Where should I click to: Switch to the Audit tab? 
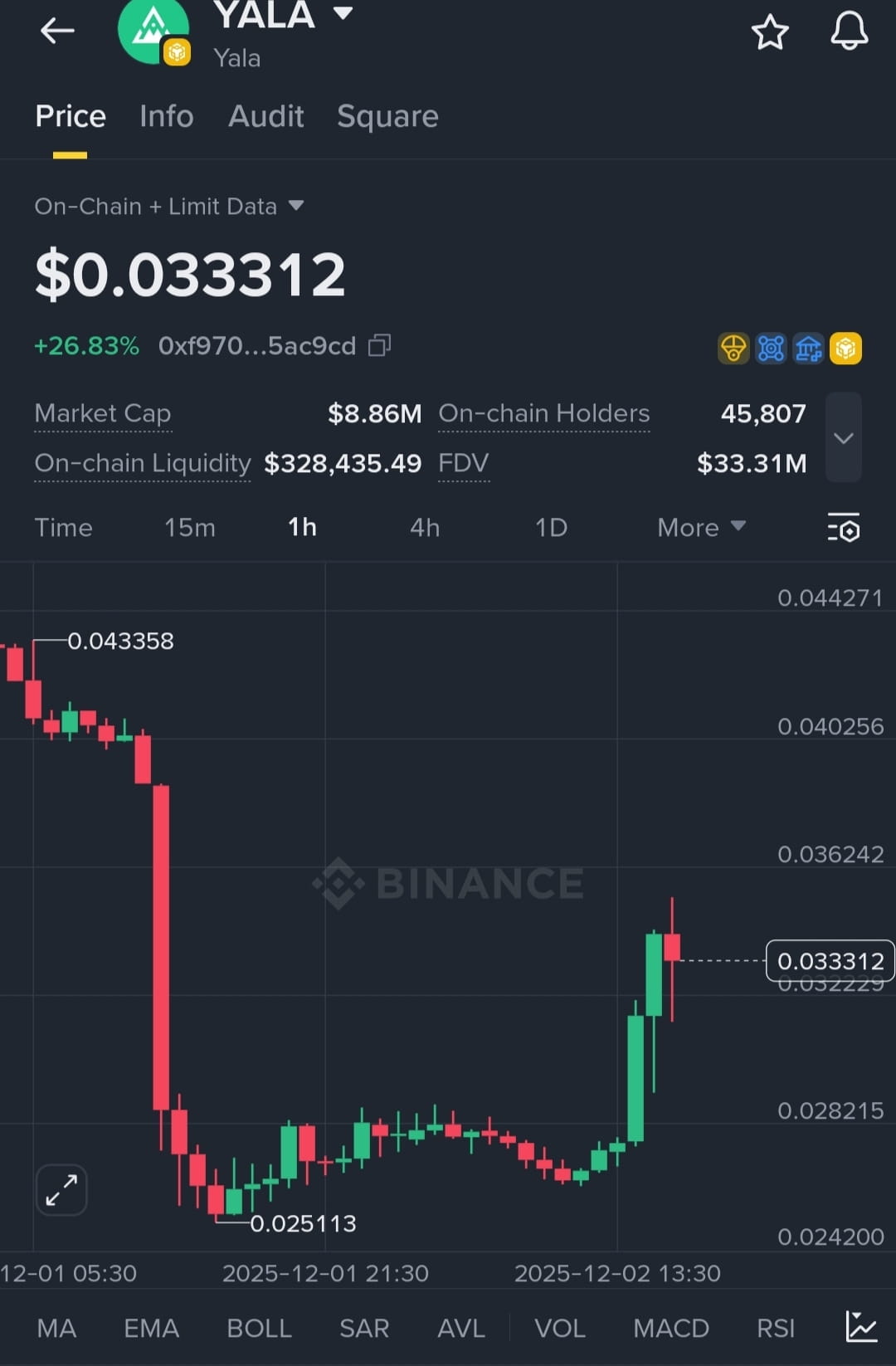point(265,116)
